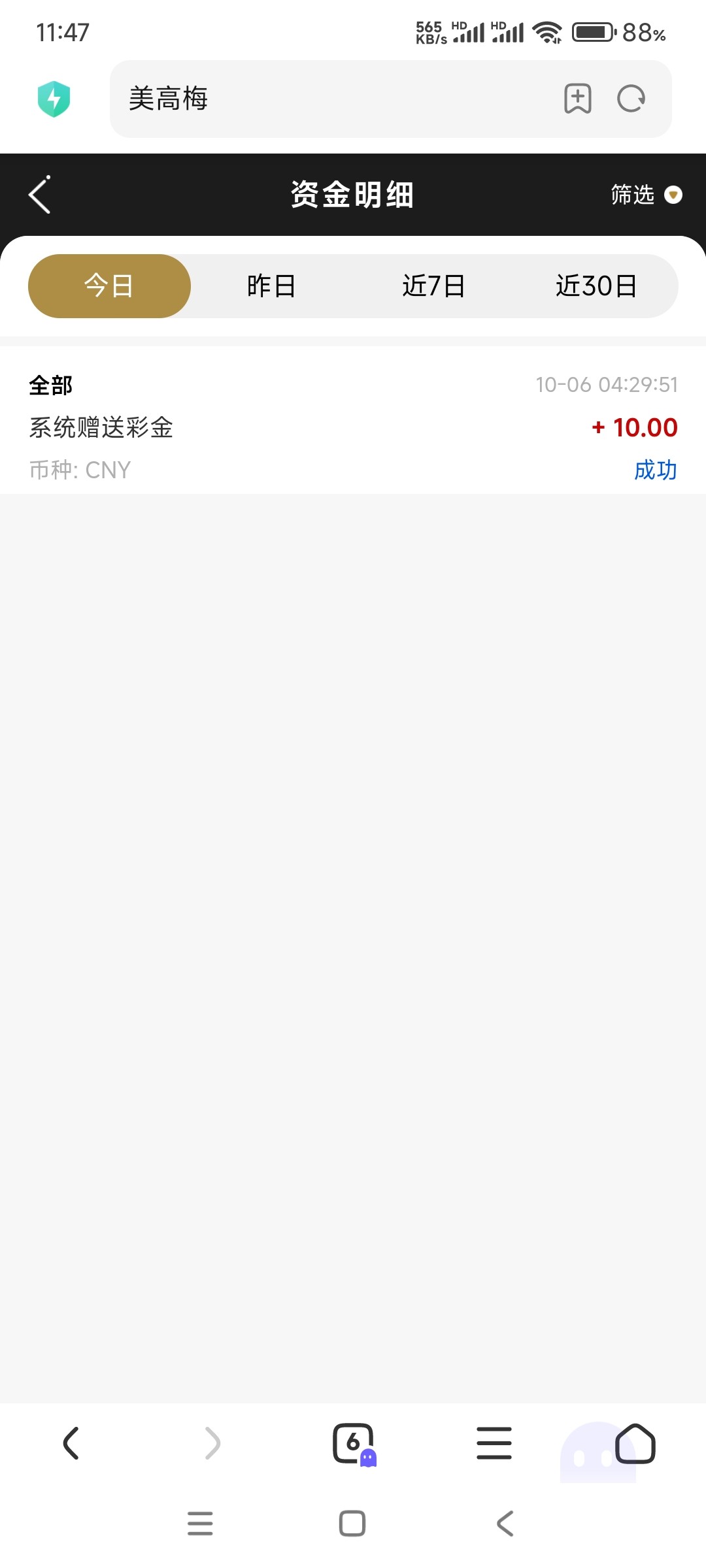Navigate back in browser history
706x1568 pixels.
tap(71, 1443)
